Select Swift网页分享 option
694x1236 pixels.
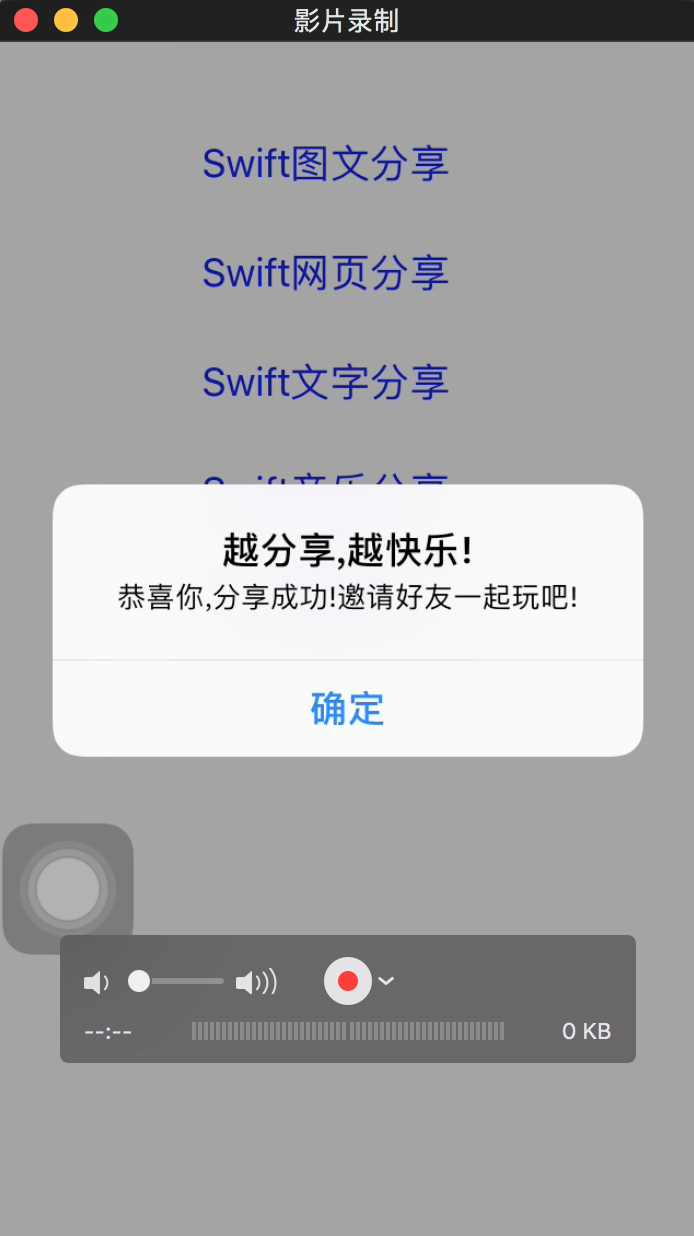pyautogui.click(x=325, y=272)
